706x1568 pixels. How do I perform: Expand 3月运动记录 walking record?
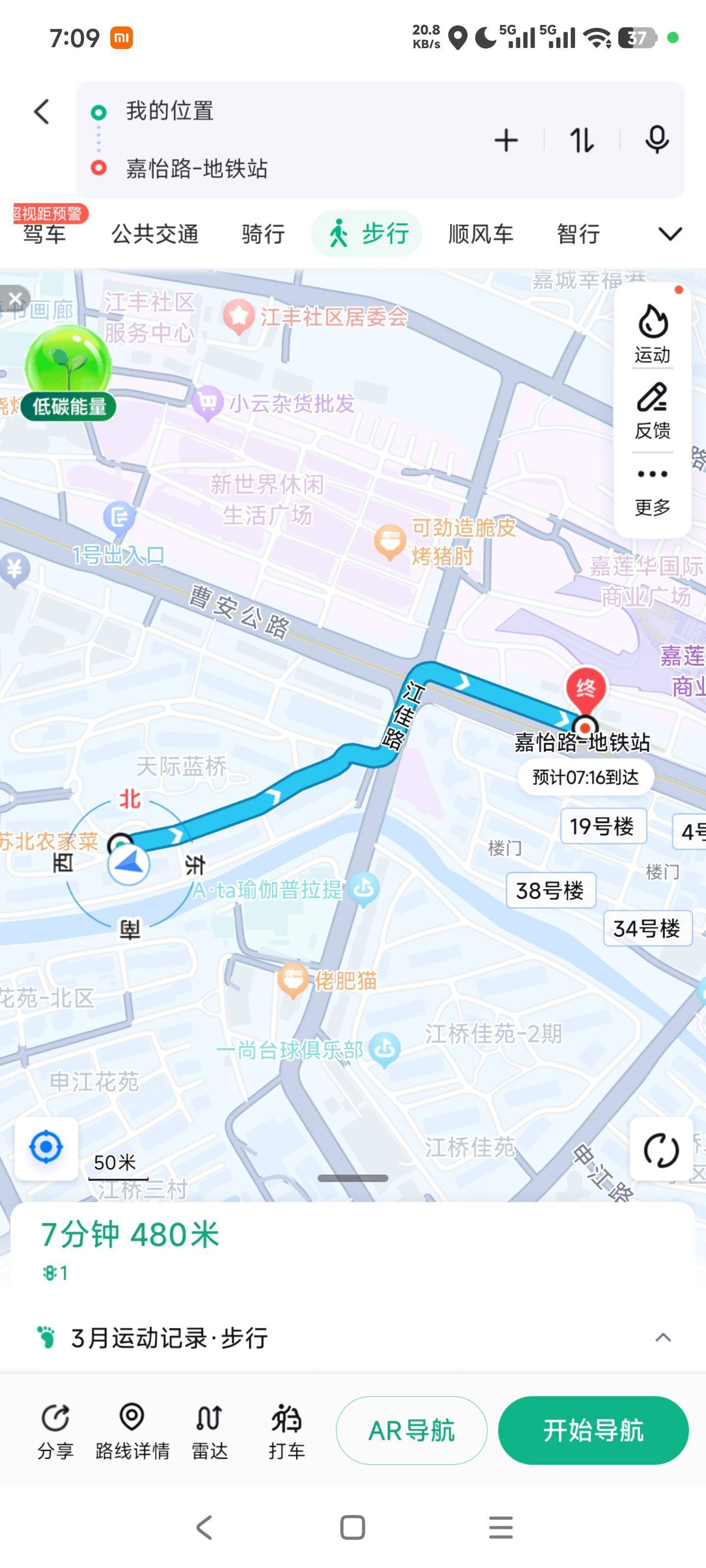coord(663,1337)
